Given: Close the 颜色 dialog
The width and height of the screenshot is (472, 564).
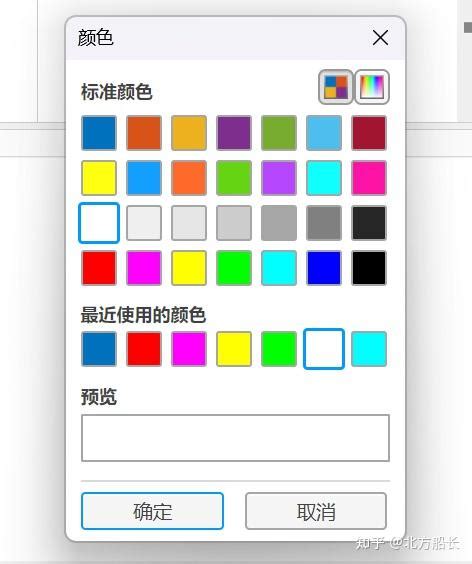Looking at the screenshot, I should (x=380, y=38).
